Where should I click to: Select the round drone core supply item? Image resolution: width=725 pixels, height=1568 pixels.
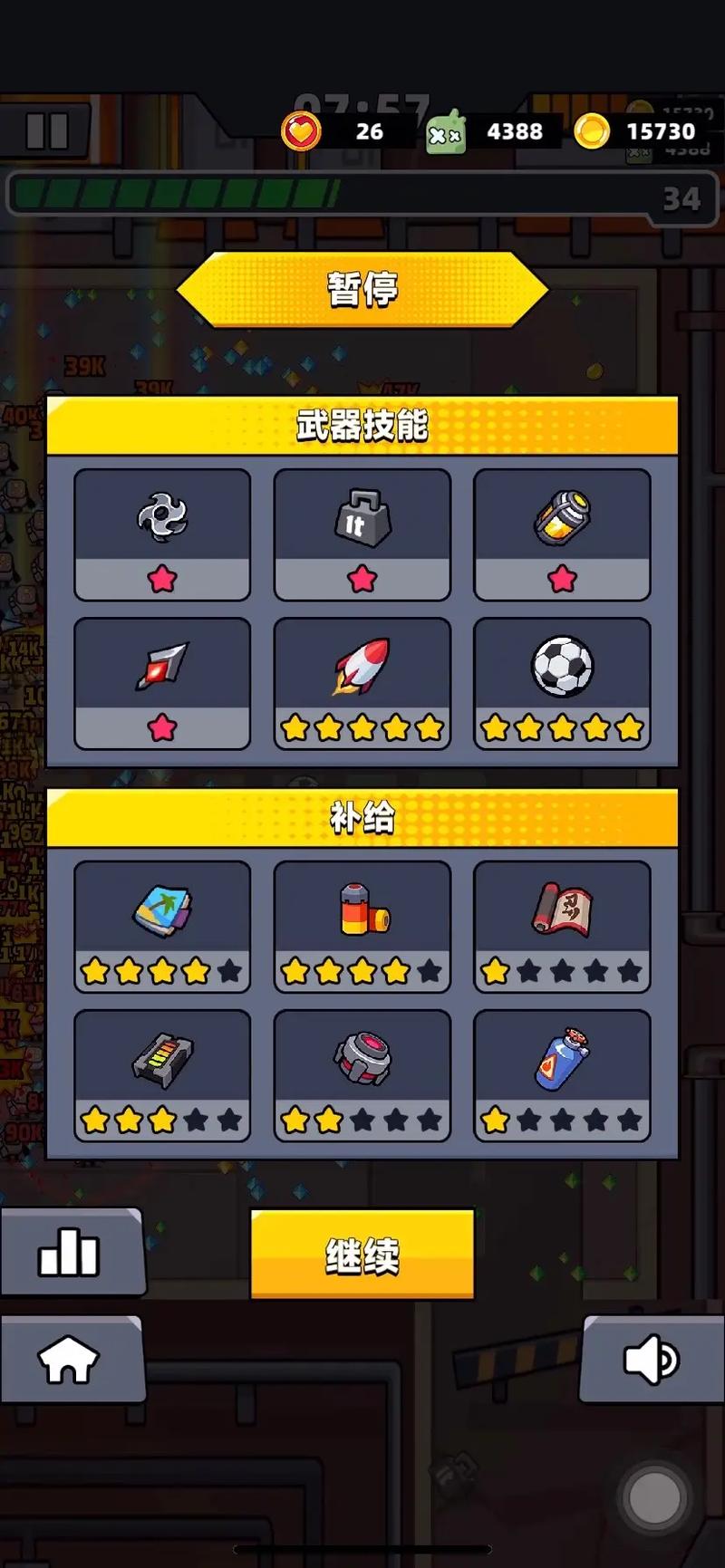click(362, 1075)
